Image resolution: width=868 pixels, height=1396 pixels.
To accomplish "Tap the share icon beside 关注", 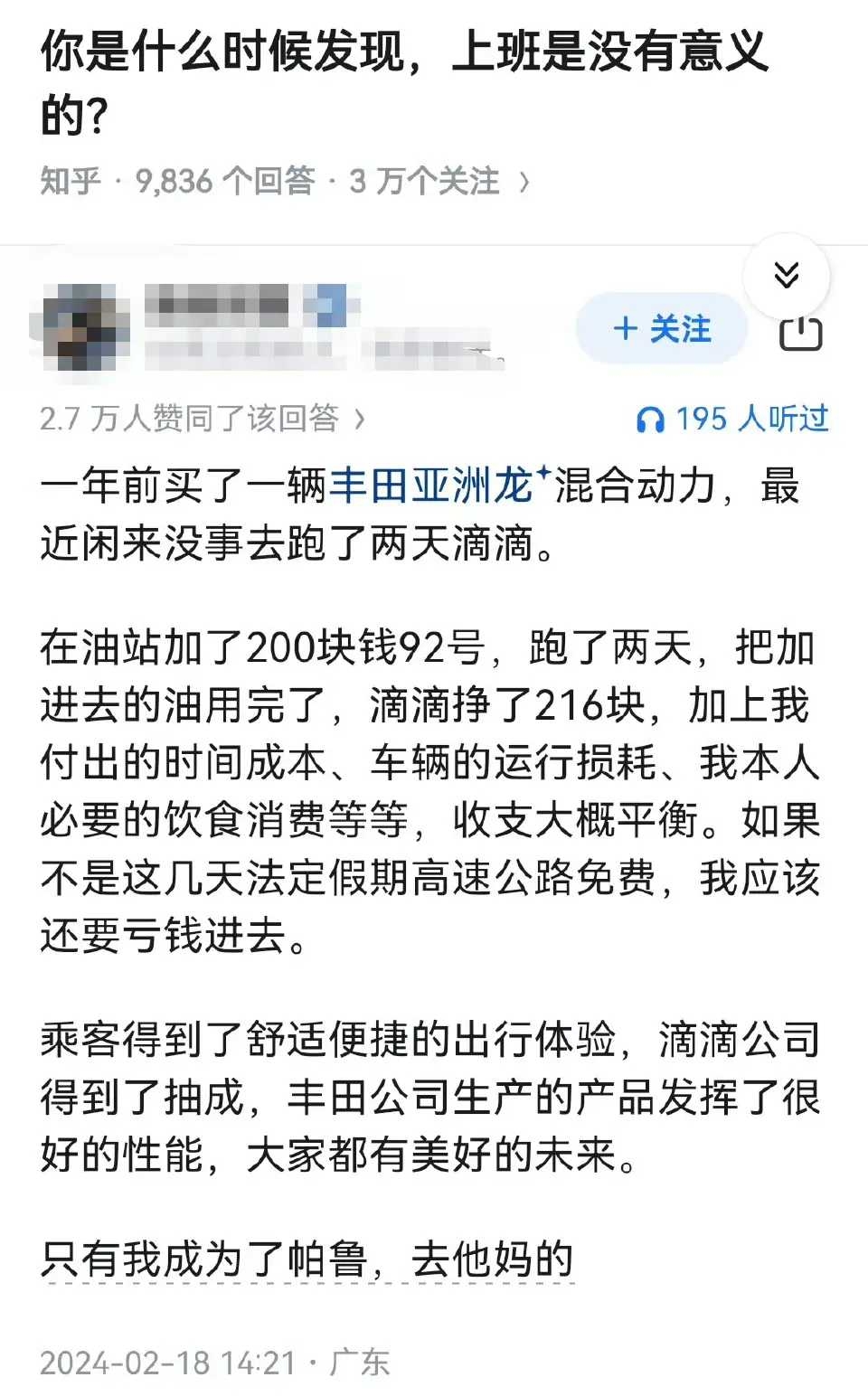I will [x=800, y=334].
